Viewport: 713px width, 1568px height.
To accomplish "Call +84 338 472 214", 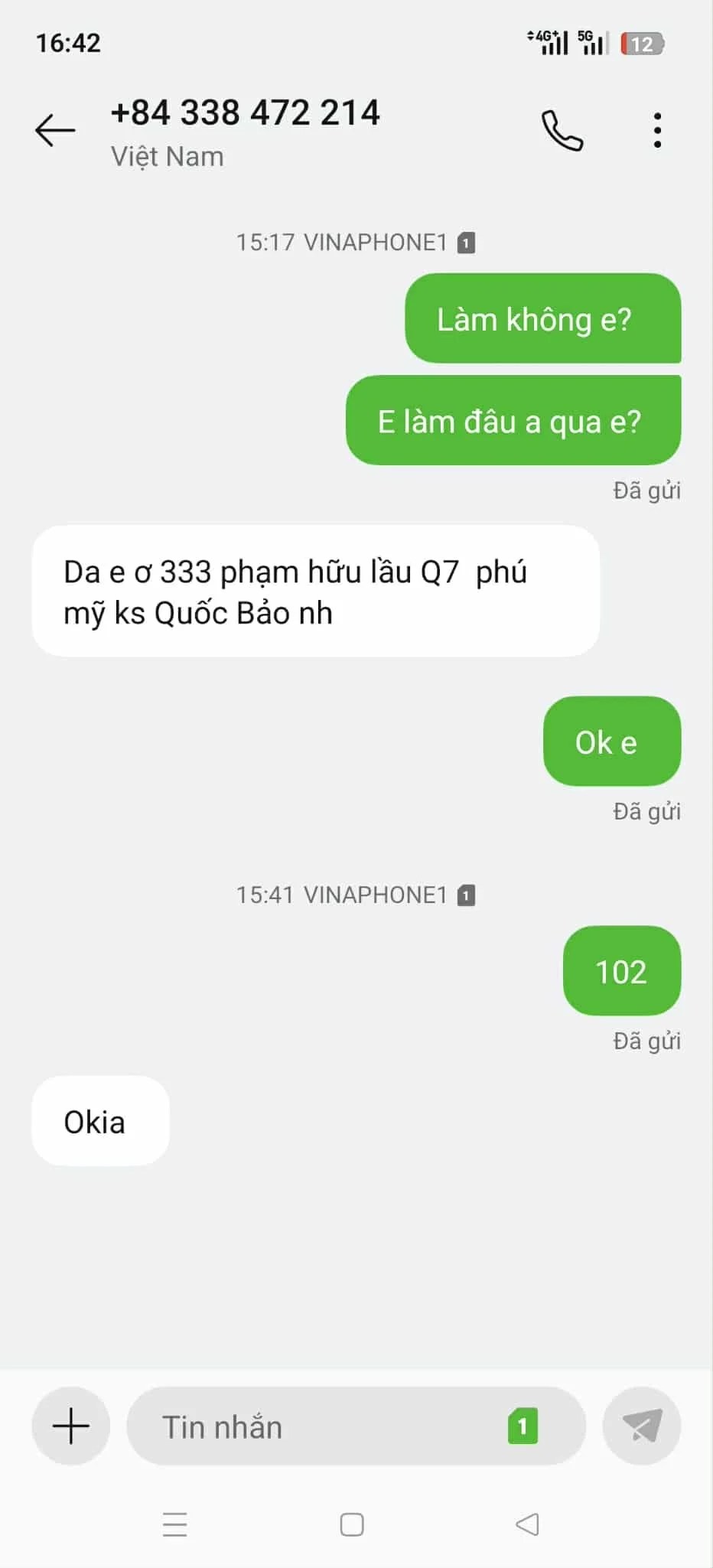I will click(x=562, y=131).
